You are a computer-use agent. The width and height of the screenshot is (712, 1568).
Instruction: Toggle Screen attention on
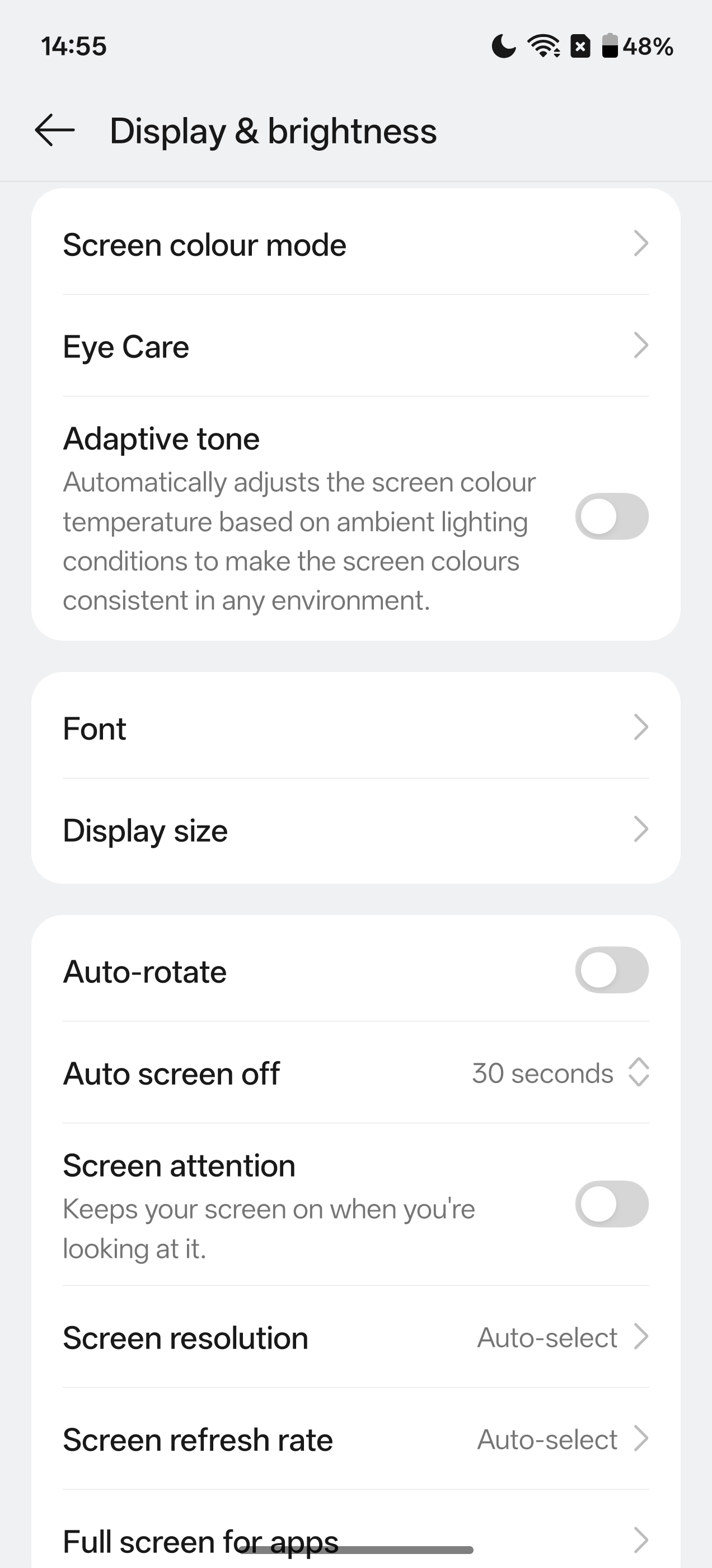(x=611, y=1204)
